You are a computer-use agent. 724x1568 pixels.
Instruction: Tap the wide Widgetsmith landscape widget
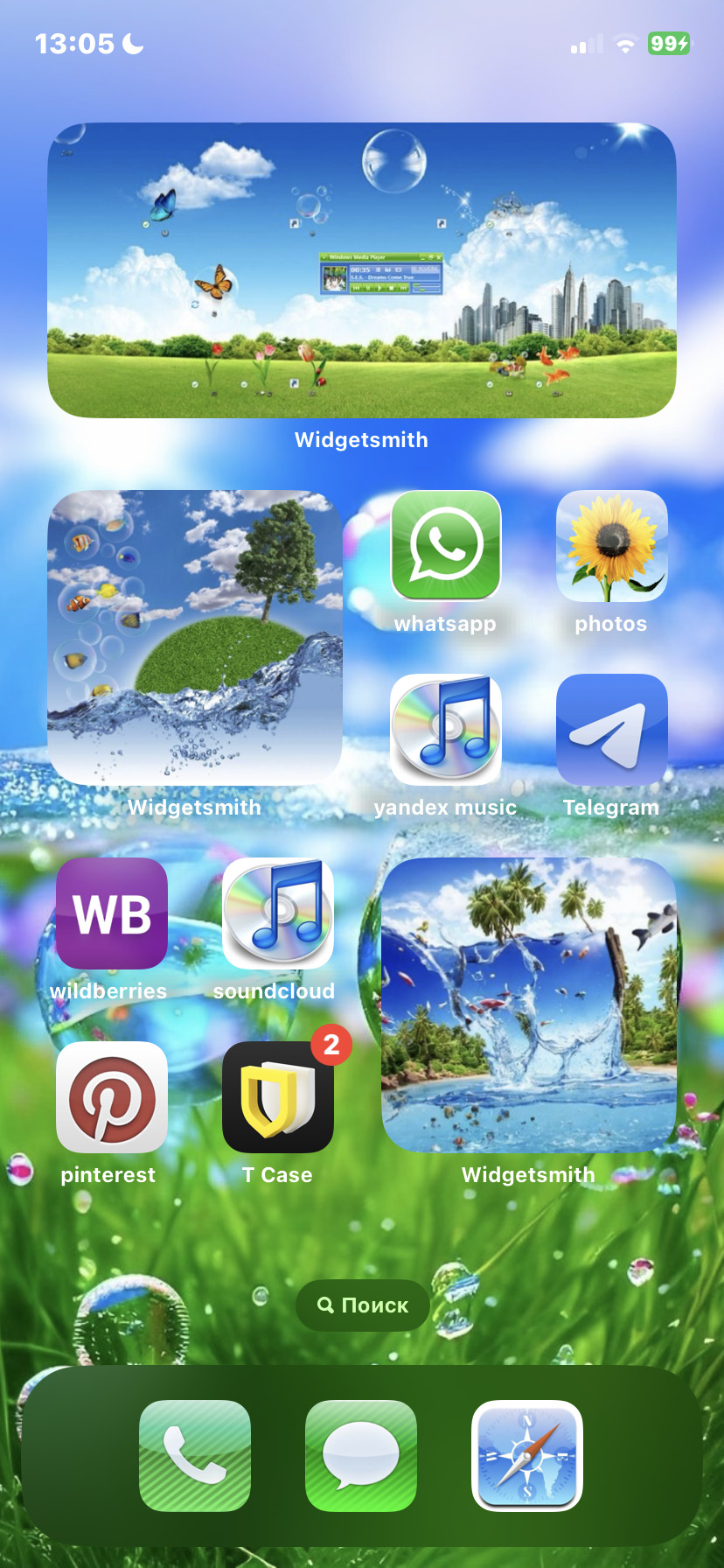tap(362, 270)
